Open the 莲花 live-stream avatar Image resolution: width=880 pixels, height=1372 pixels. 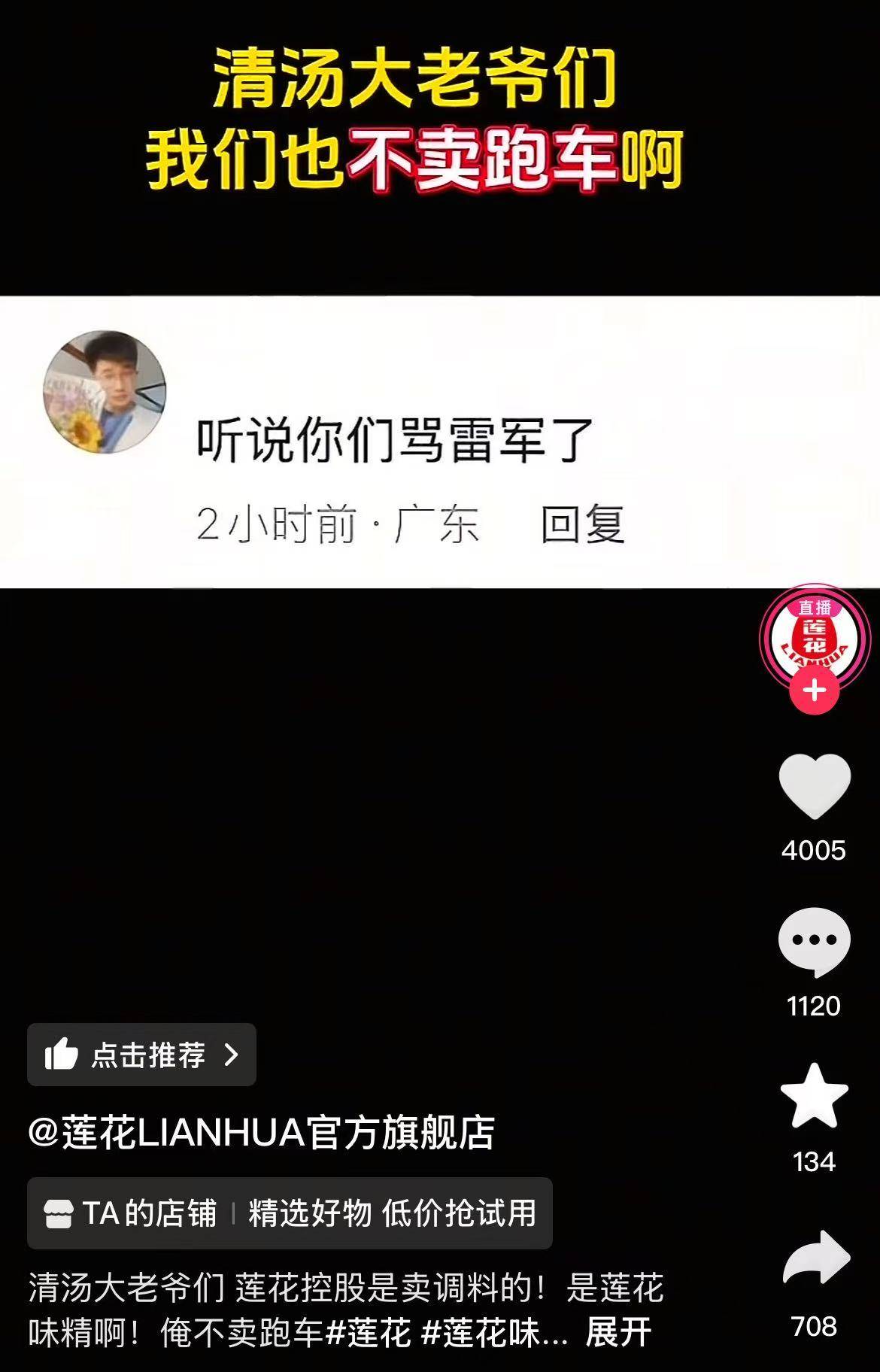click(814, 635)
